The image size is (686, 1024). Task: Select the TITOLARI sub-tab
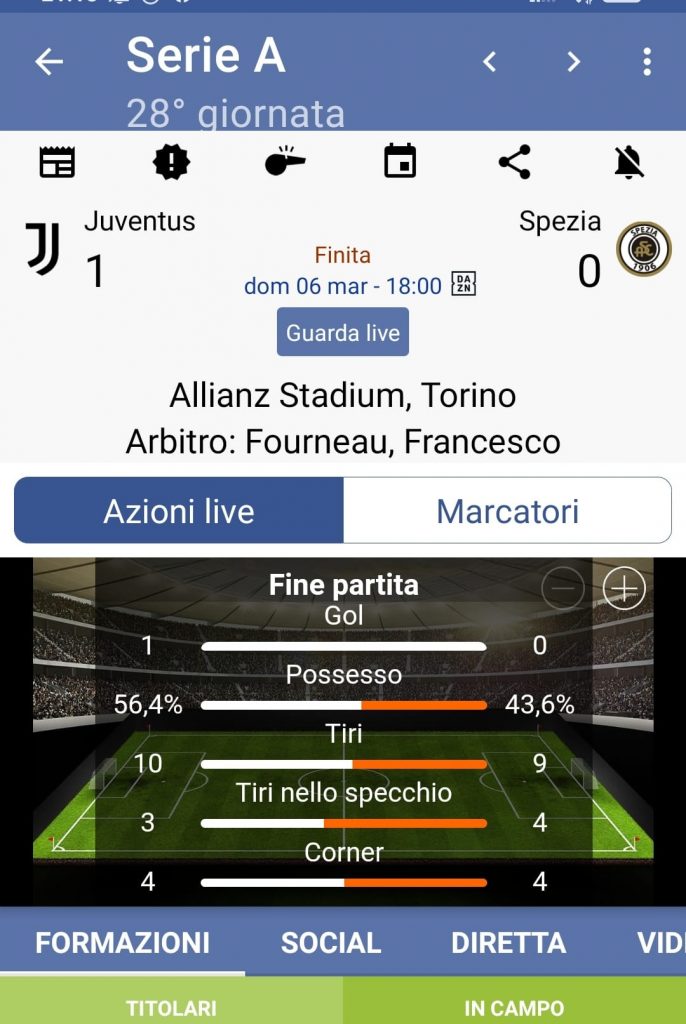(171, 1007)
